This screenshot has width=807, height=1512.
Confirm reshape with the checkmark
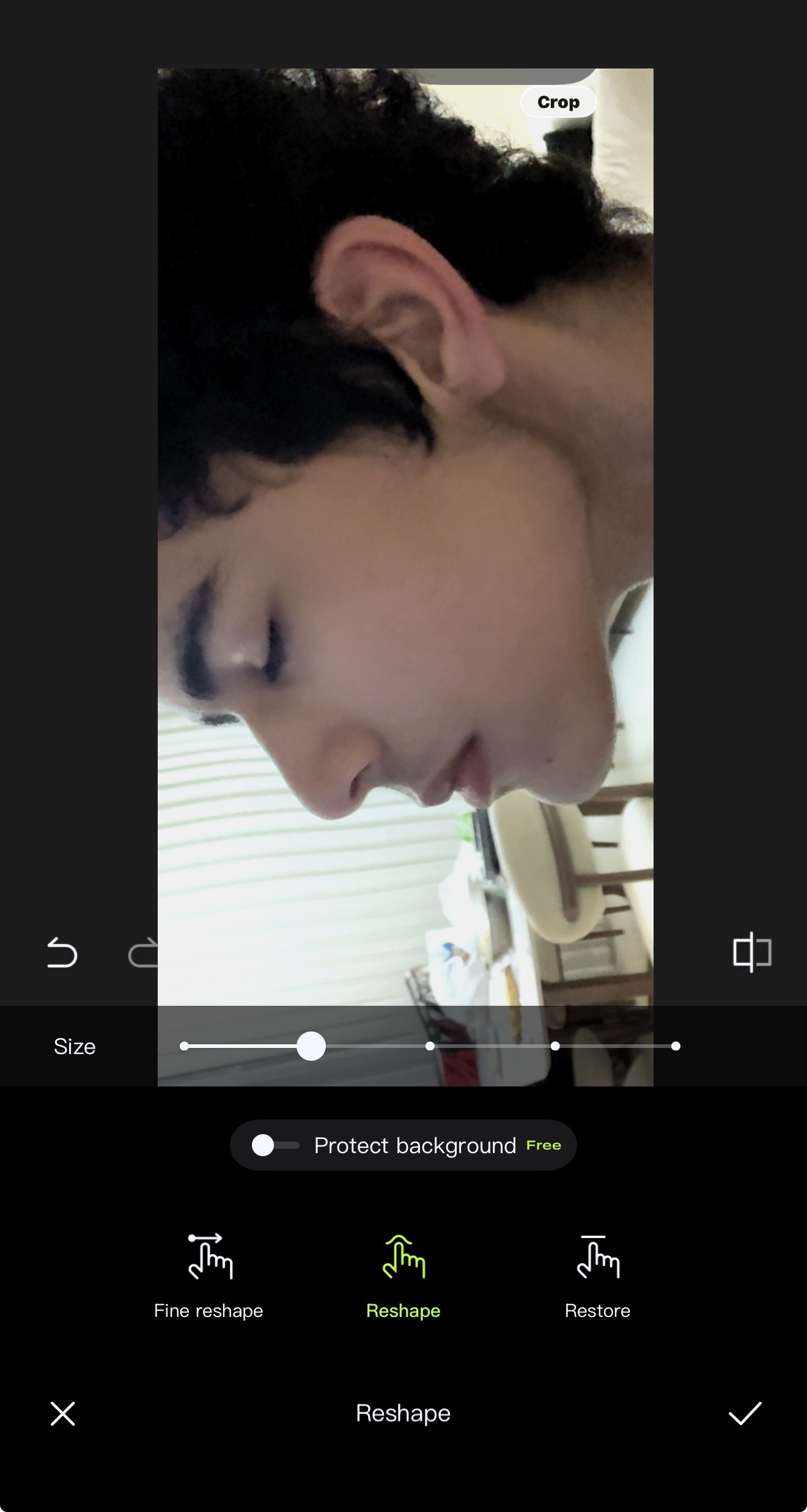[745, 1414]
